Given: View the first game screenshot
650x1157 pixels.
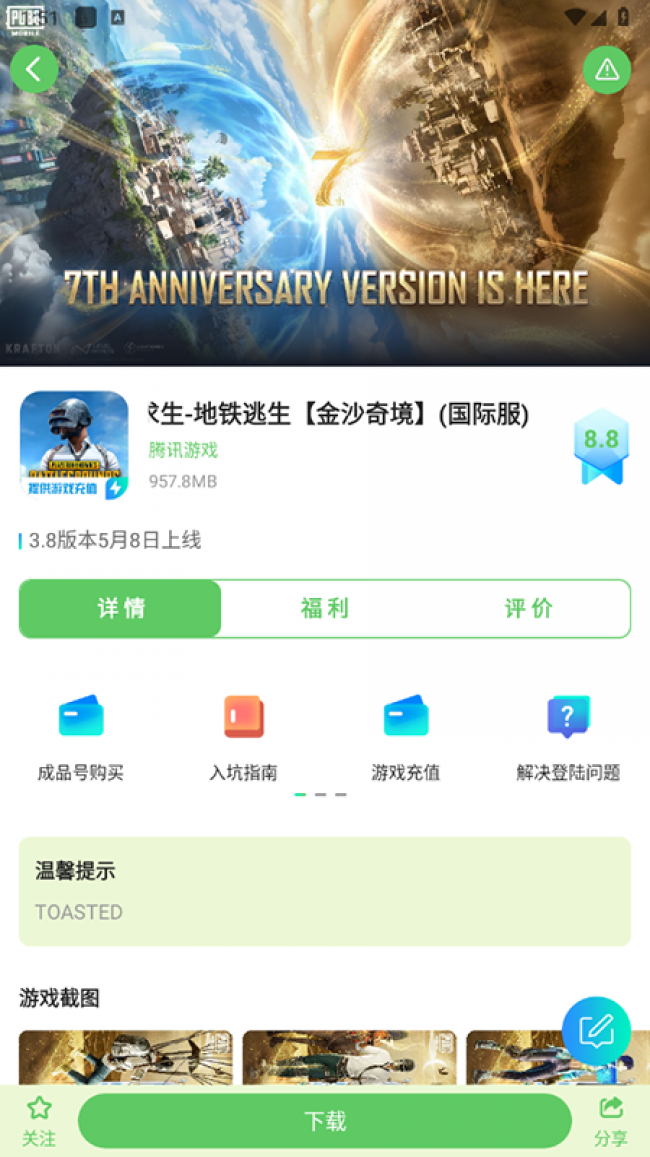Looking at the screenshot, I should 126,1057.
